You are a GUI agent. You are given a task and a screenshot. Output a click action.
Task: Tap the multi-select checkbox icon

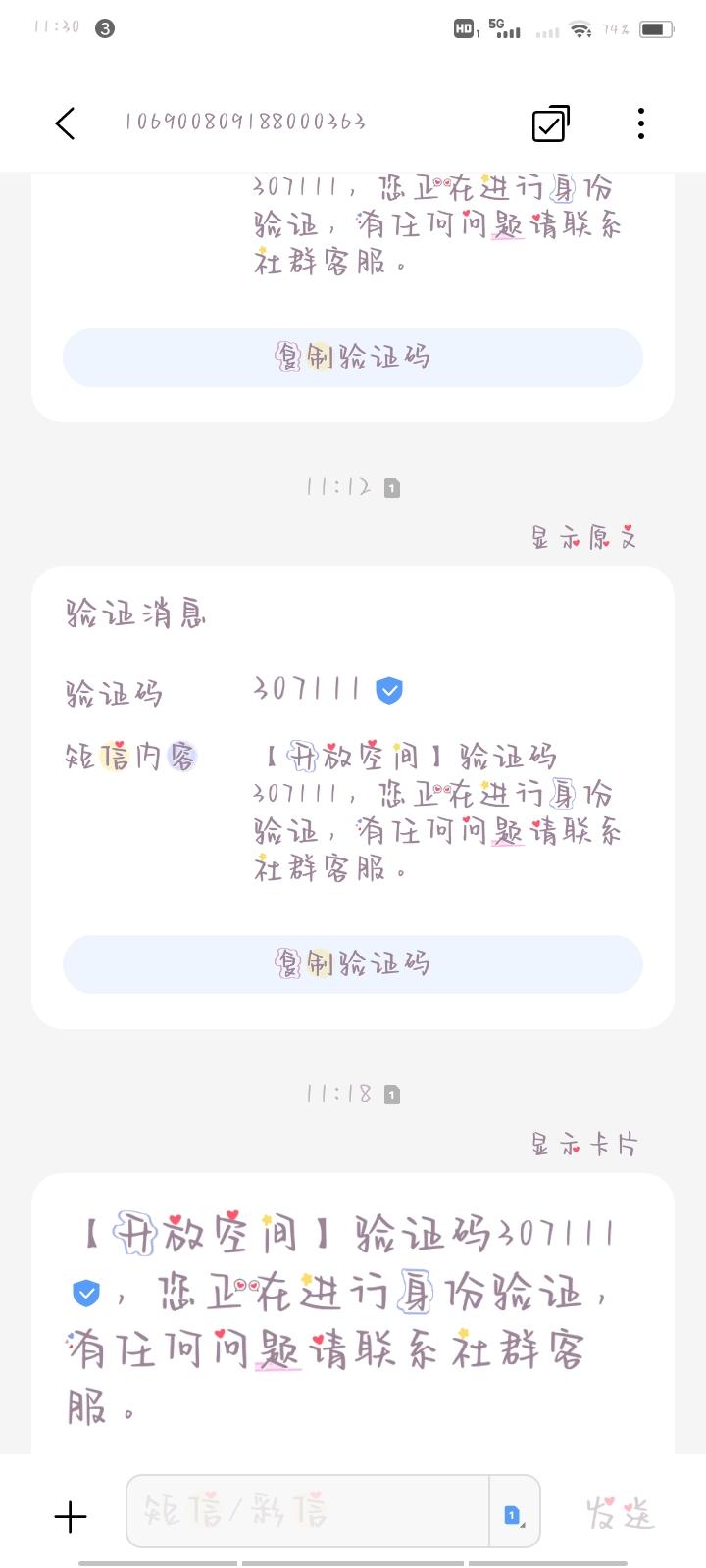click(x=551, y=123)
